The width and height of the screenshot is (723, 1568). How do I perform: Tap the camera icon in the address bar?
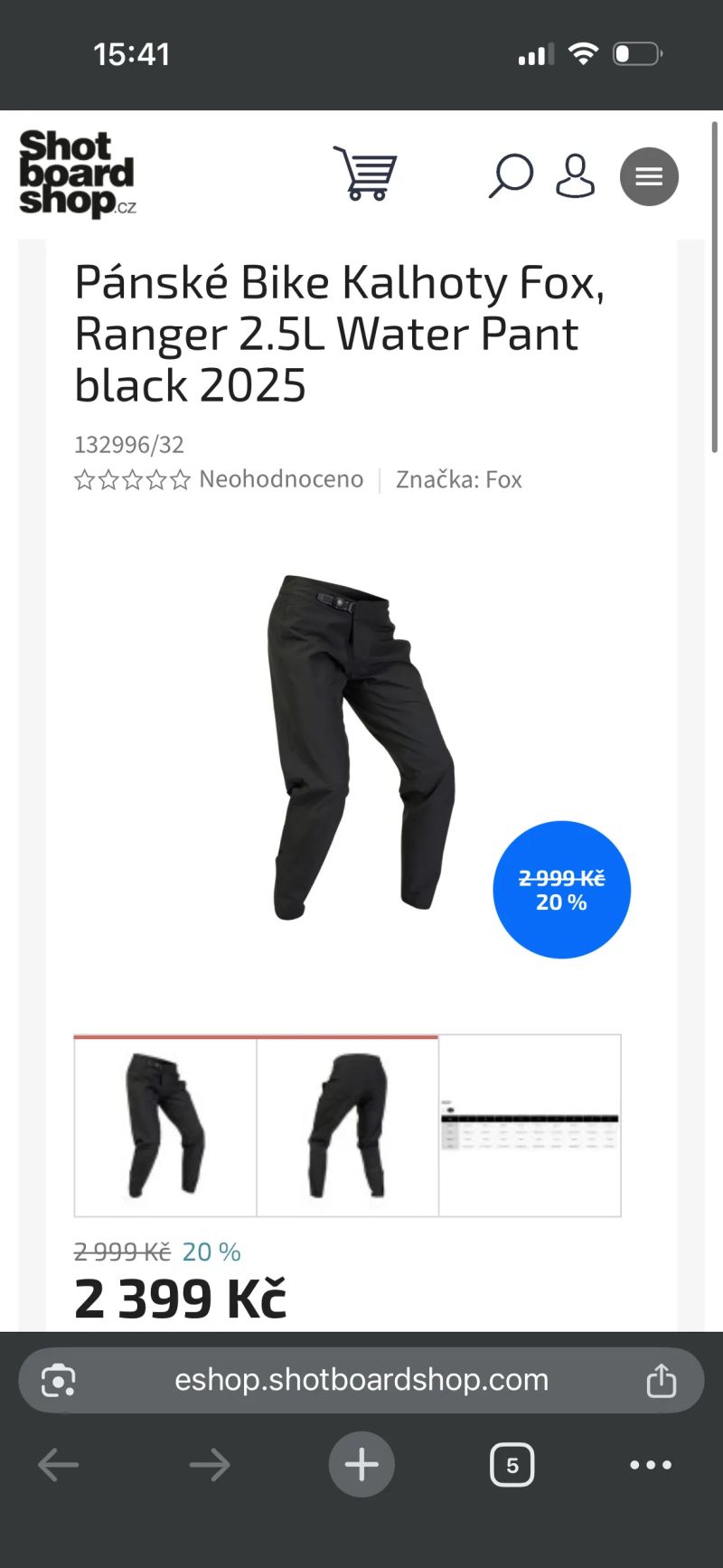coord(58,1379)
